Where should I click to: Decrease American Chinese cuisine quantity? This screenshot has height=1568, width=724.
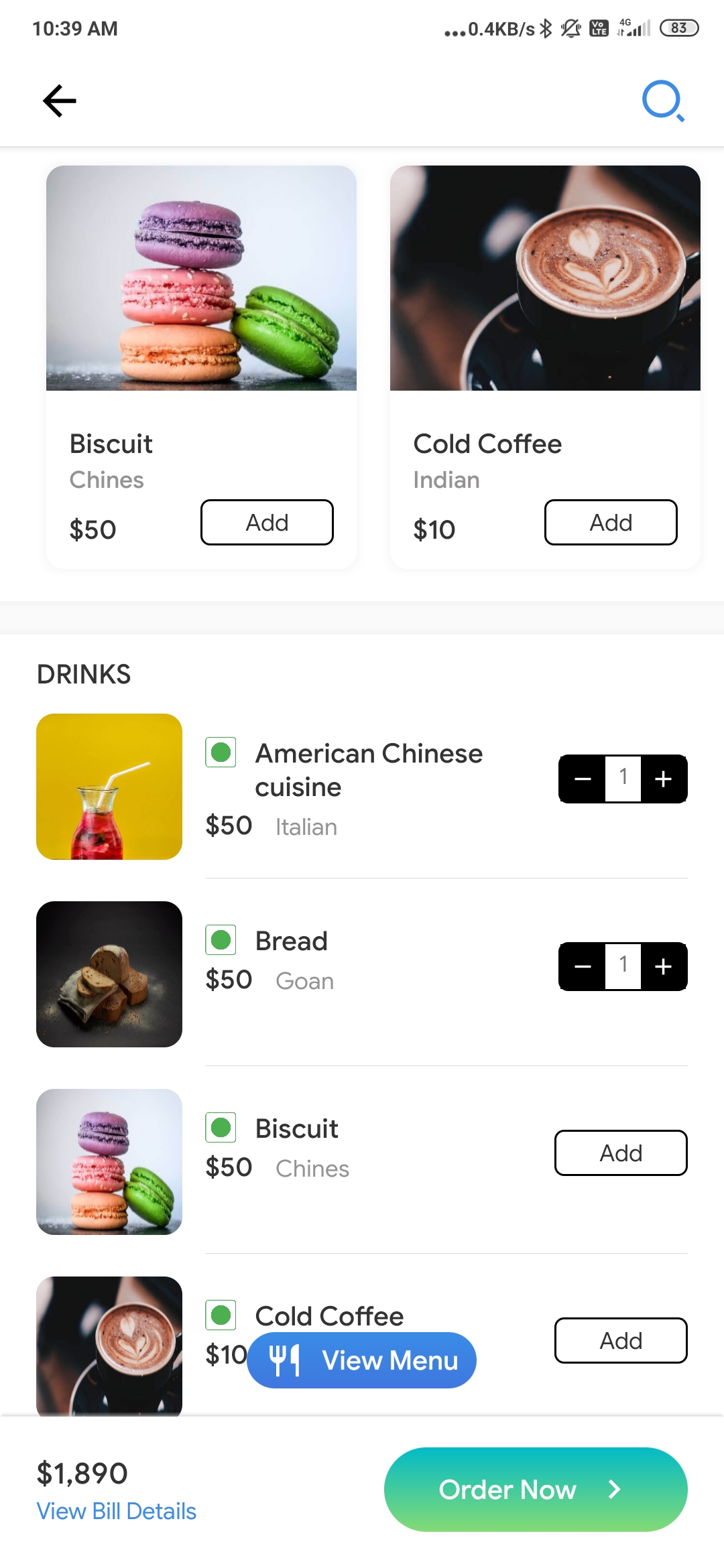(x=583, y=779)
